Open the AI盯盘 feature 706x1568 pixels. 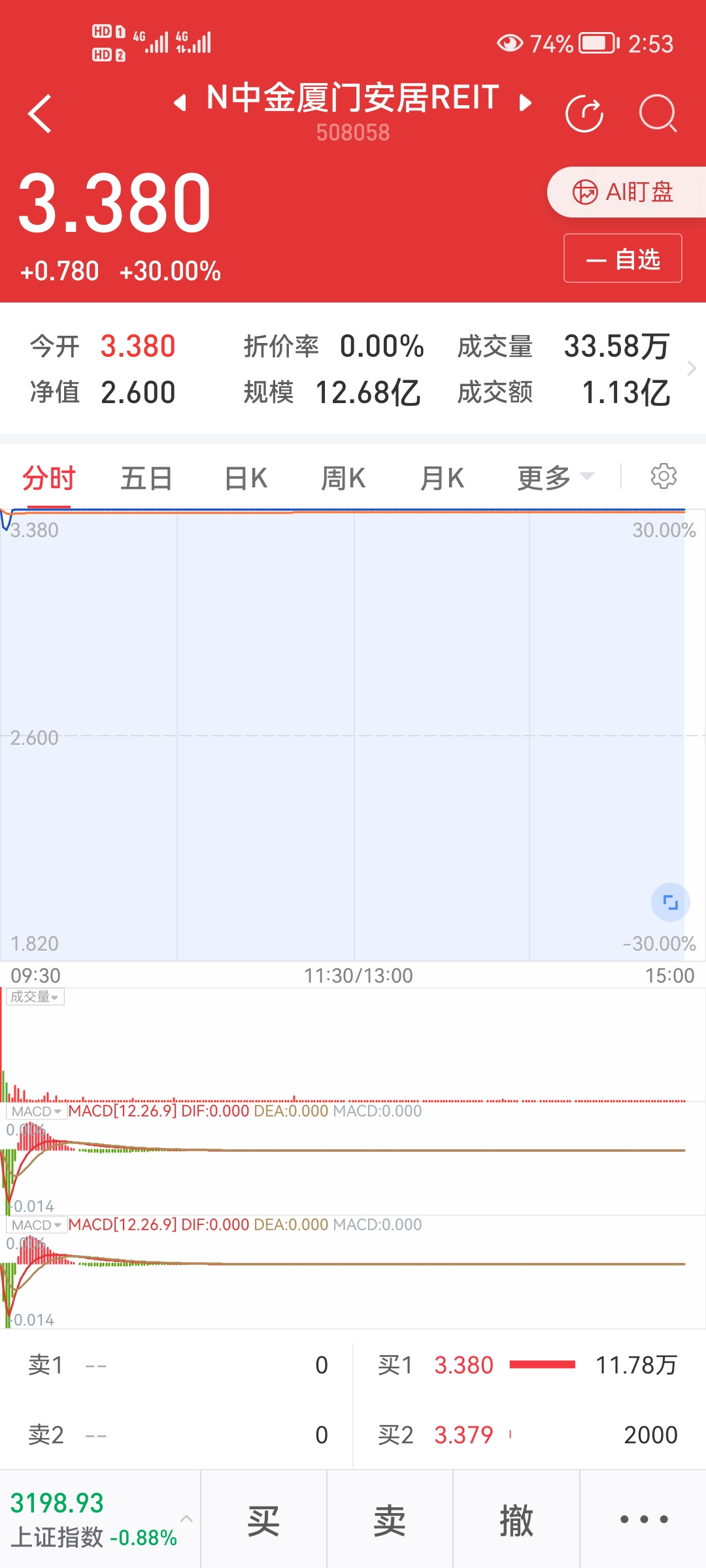(x=624, y=192)
